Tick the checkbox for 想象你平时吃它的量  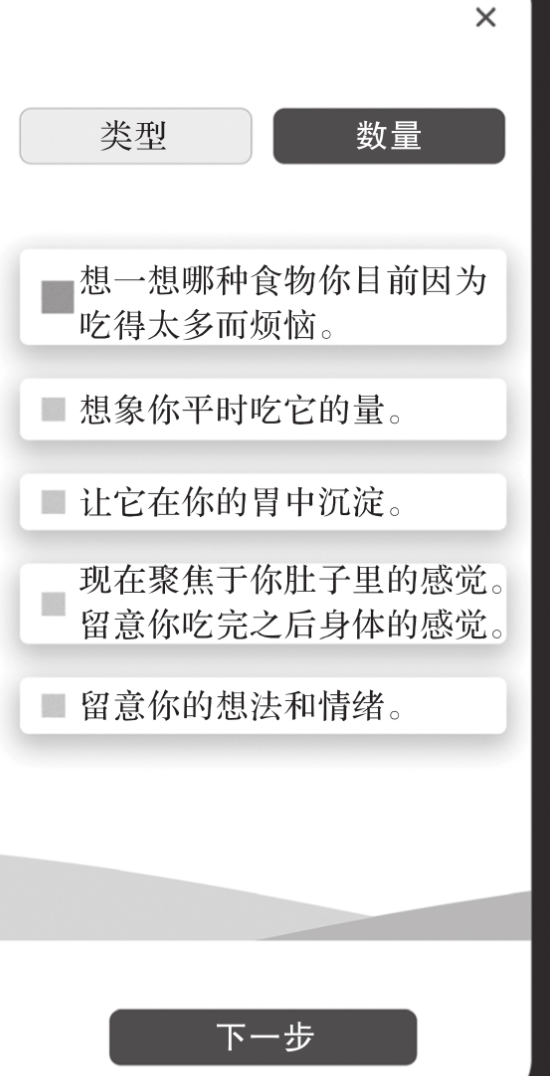53,410
